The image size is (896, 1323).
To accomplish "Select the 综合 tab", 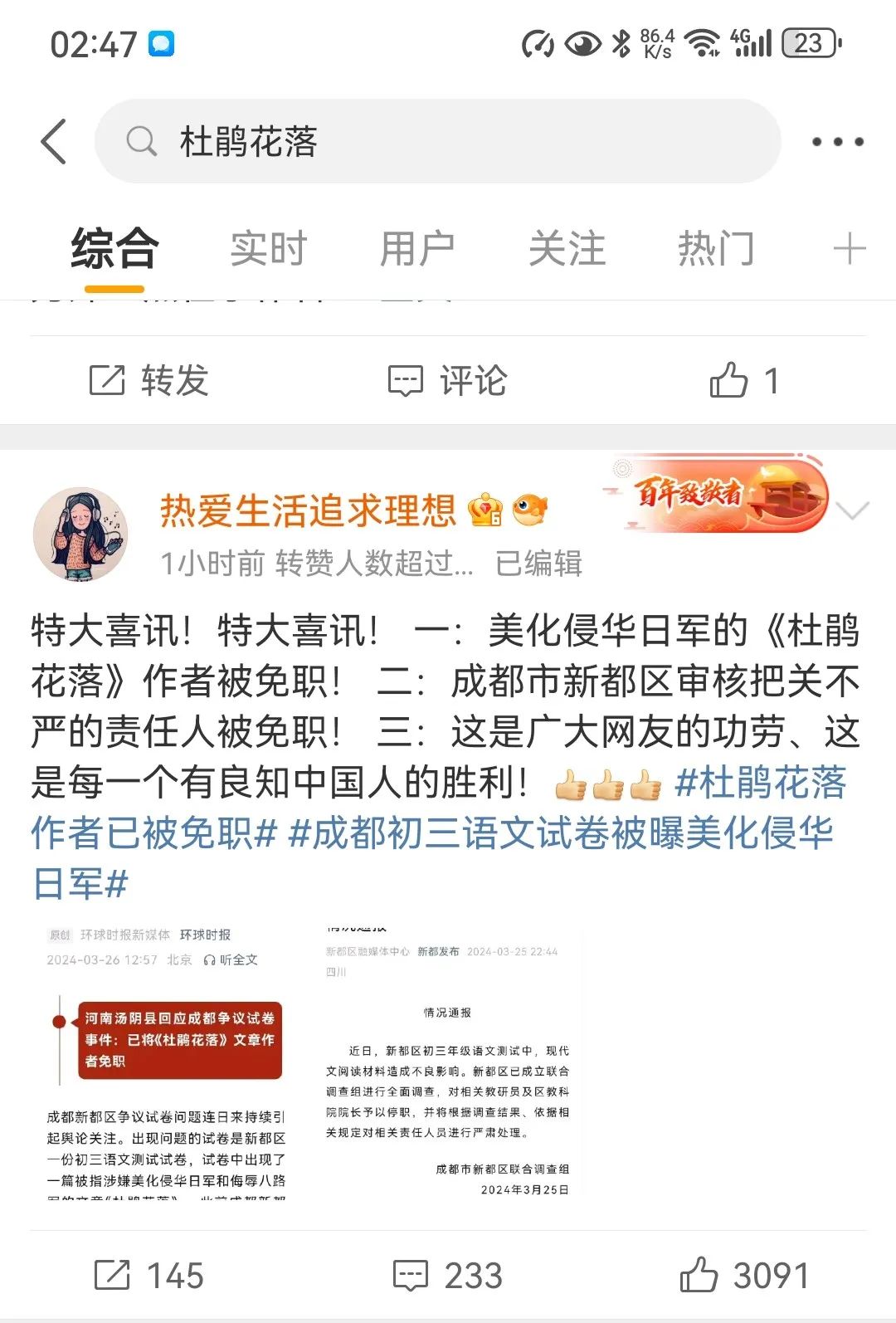I will click(x=114, y=249).
